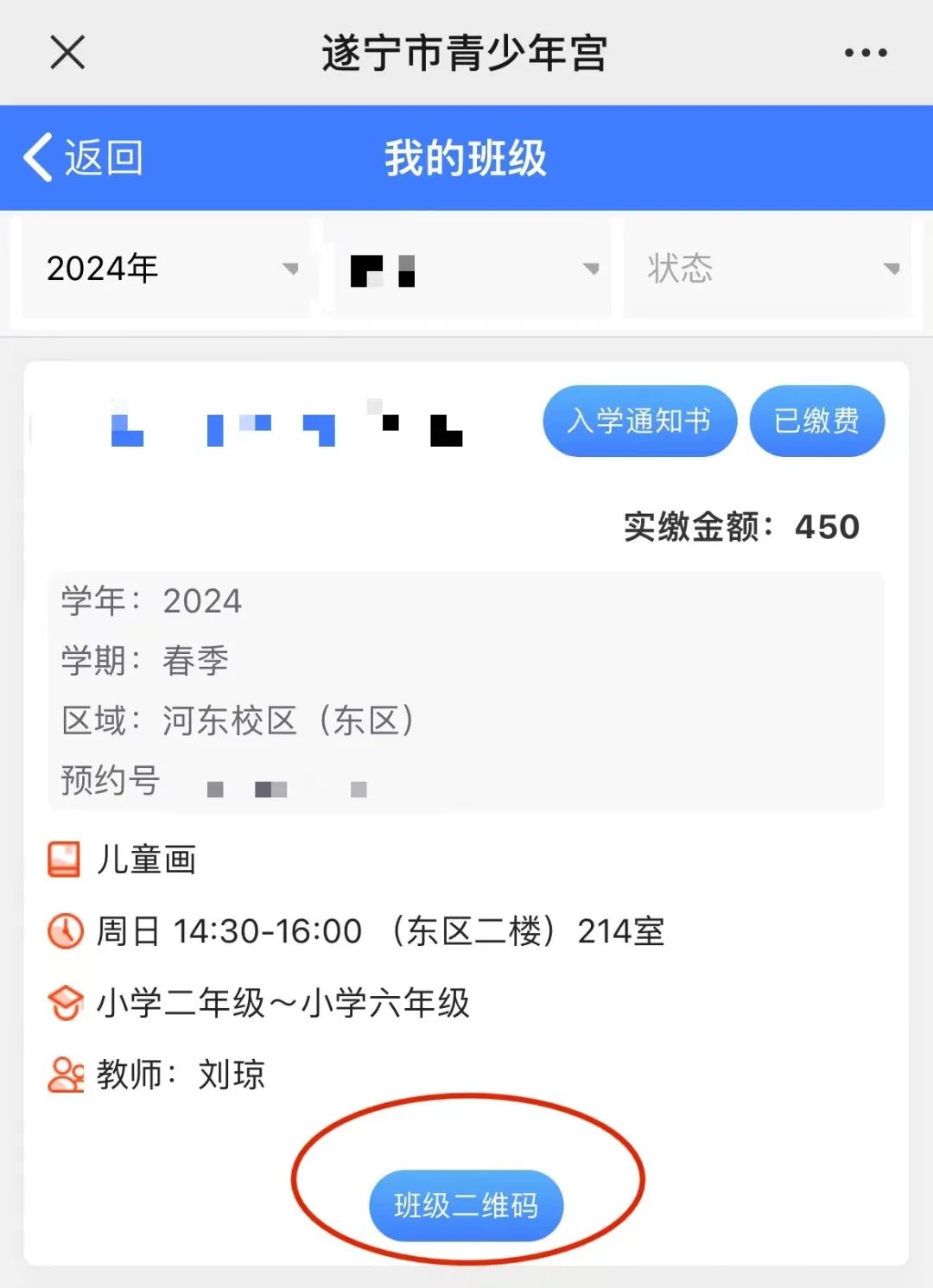The height and width of the screenshot is (1288, 933).
Task: Open the 状态 status filter dropdown
Action: pyautogui.click(x=769, y=269)
